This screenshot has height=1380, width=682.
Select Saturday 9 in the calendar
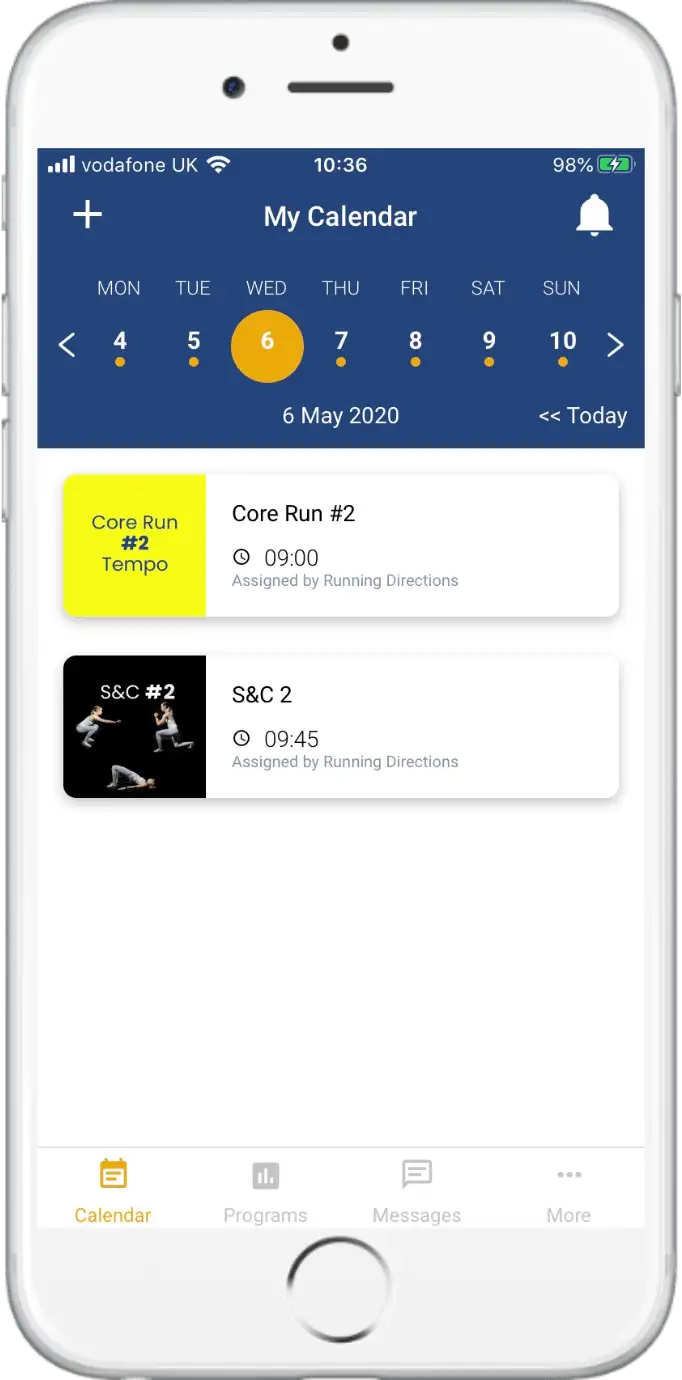pos(489,346)
